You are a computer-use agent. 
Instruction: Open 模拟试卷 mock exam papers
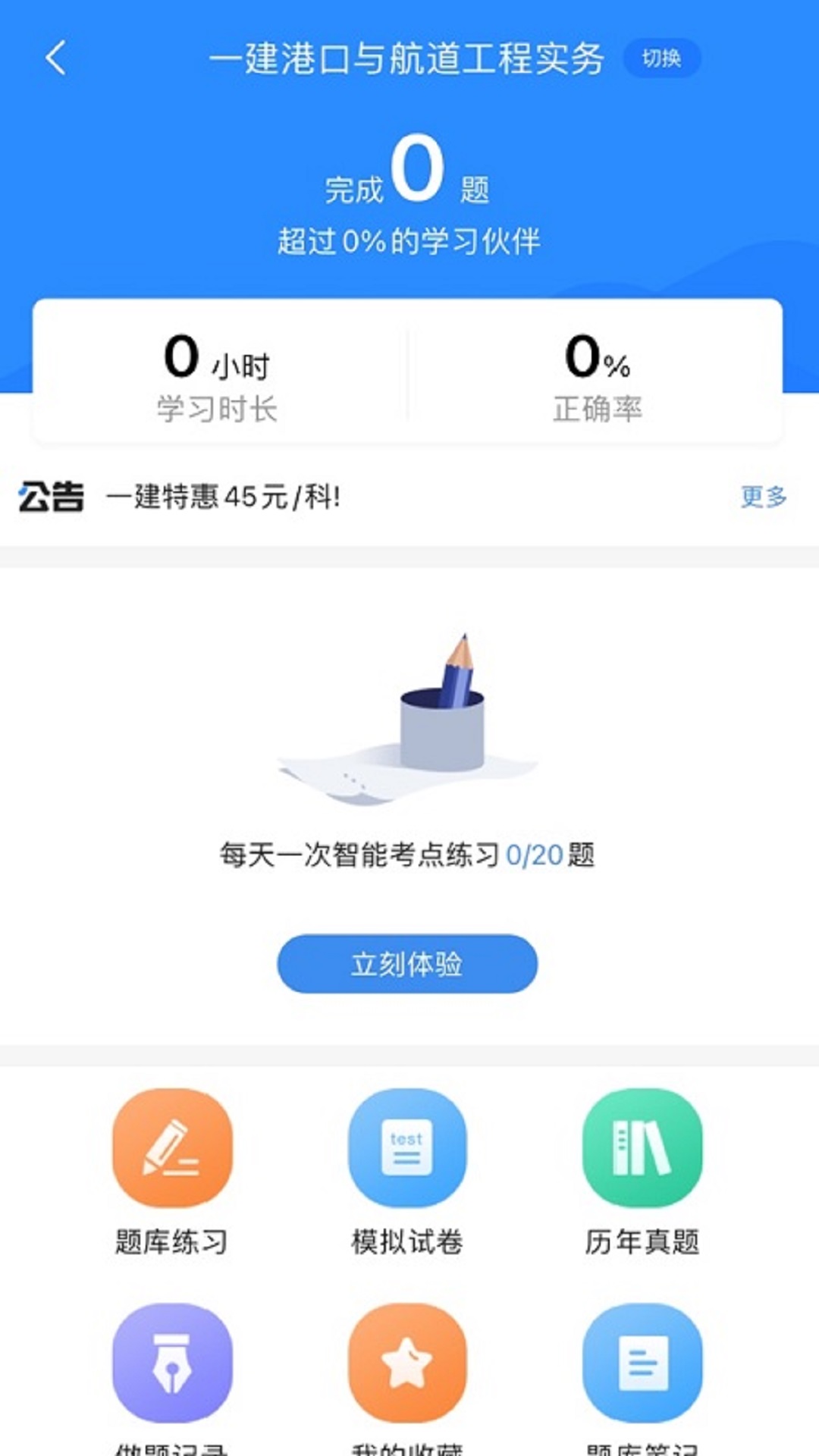tap(407, 1148)
